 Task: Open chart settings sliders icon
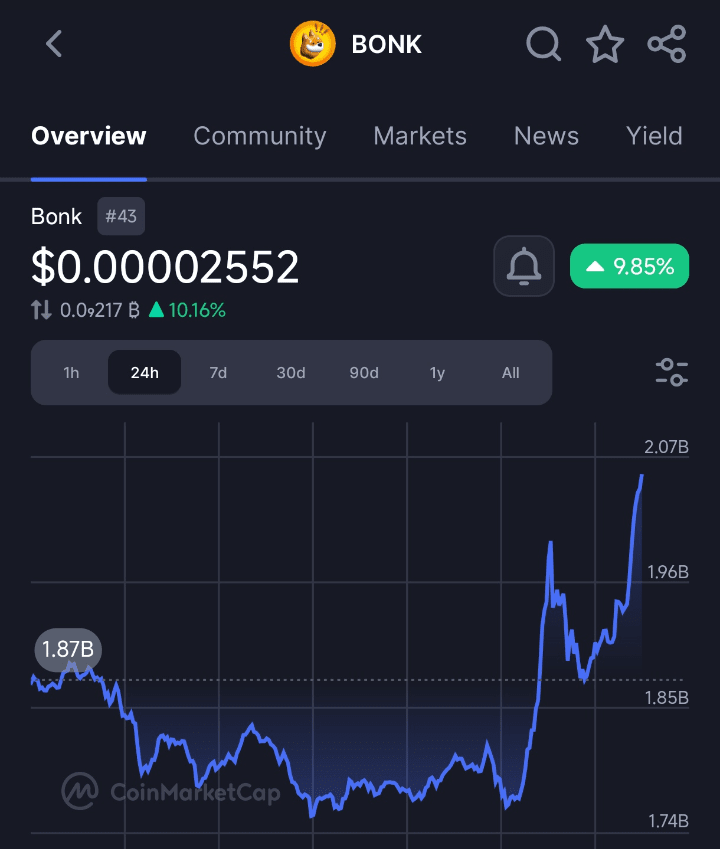(671, 373)
